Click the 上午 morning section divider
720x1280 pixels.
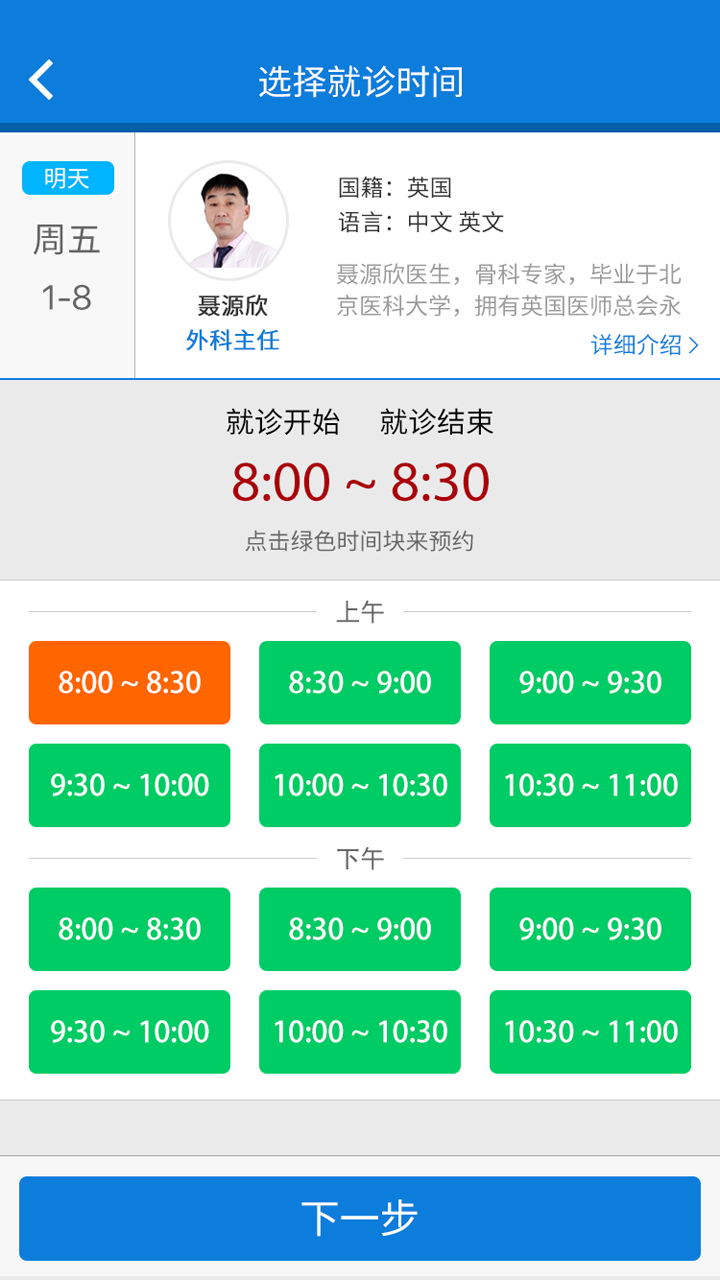pyautogui.click(x=360, y=610)
